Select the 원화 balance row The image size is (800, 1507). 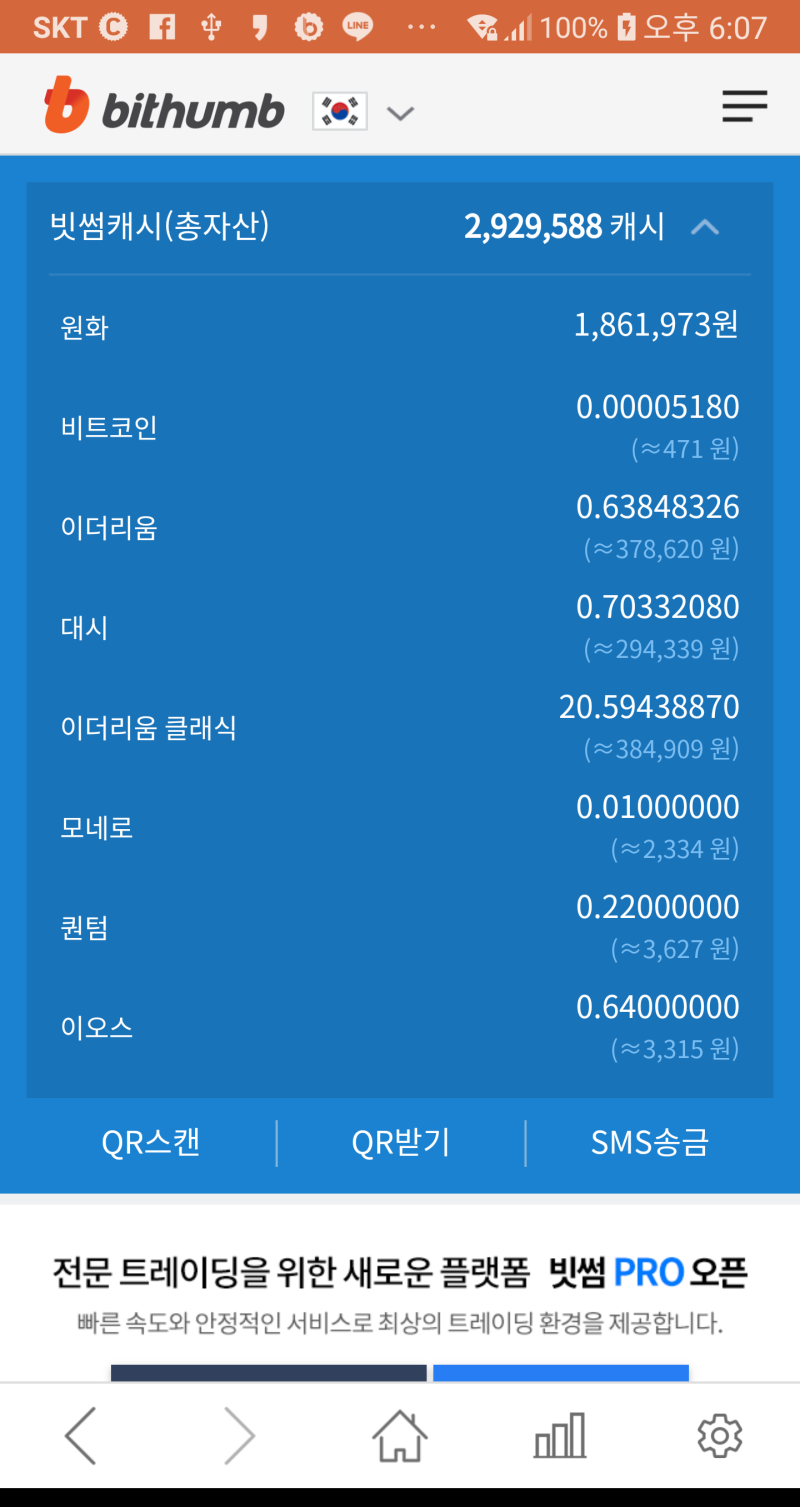pyautogui.click(x=400, y=327)
